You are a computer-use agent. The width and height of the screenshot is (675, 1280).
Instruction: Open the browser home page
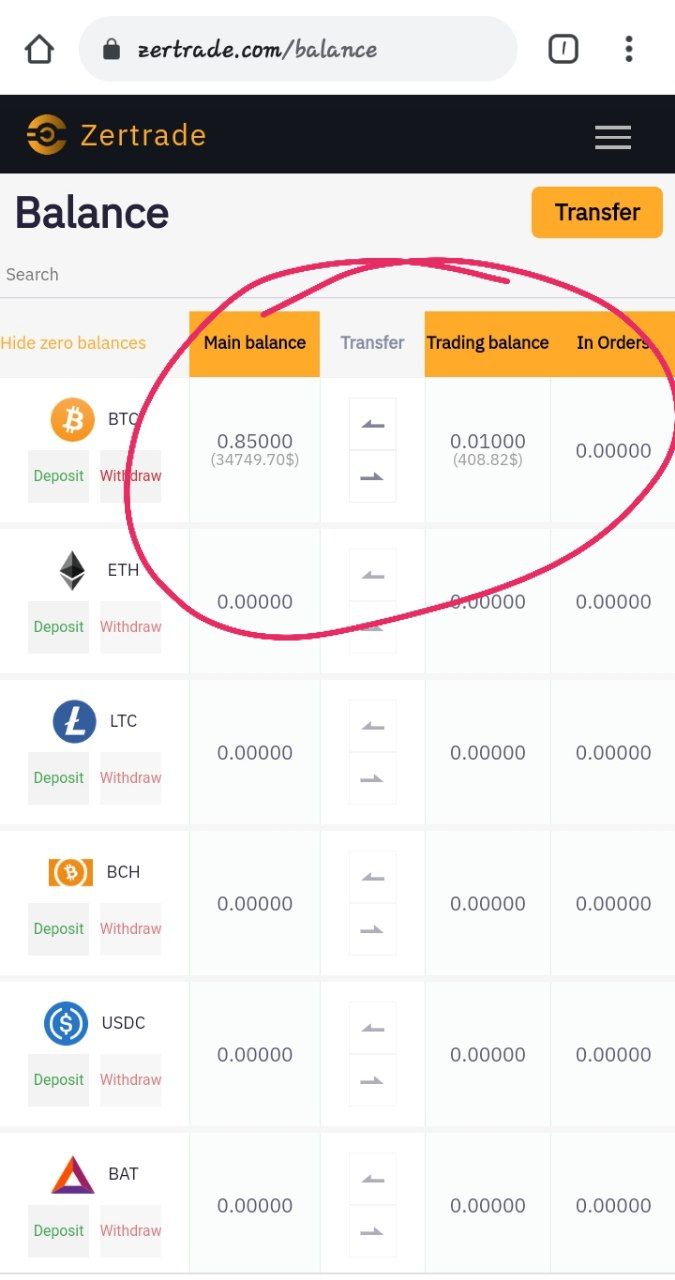pyautogui.click(x=39, y=49)
